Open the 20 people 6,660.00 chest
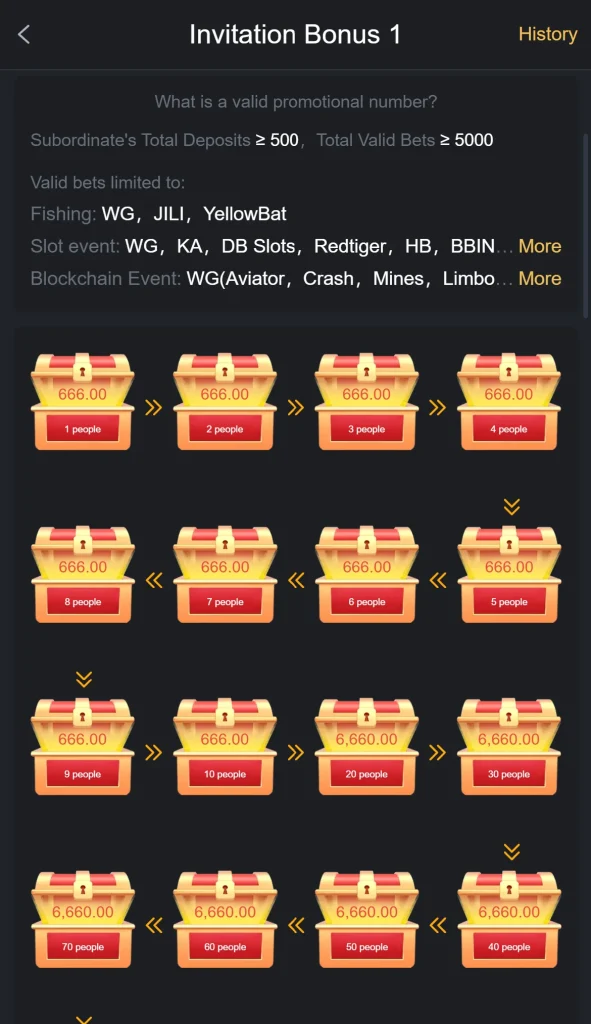This screenshot has width=591, height=1024. tap(366, 746)
